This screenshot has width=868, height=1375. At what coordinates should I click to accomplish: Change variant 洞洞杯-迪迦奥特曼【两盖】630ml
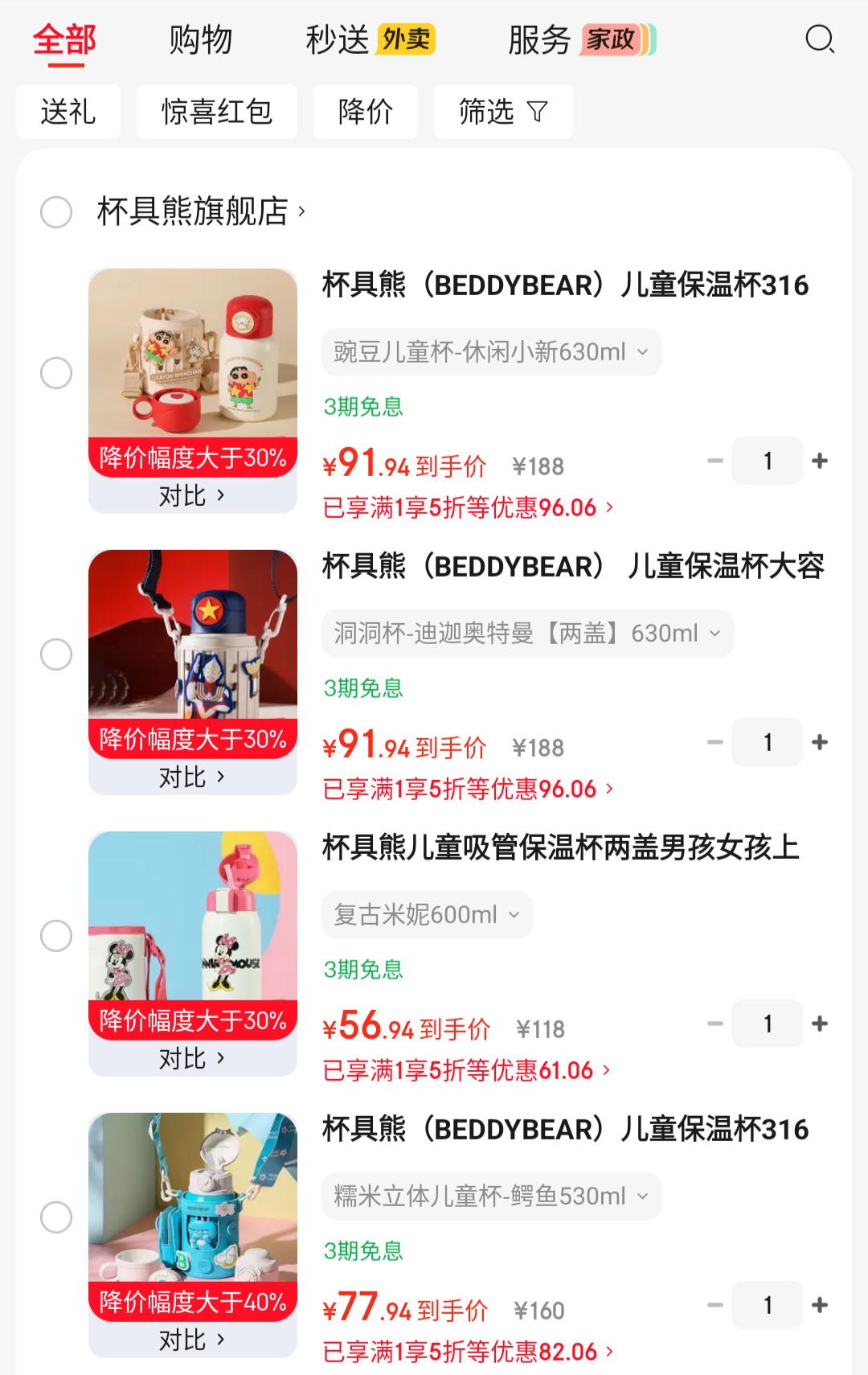point(527,634)
